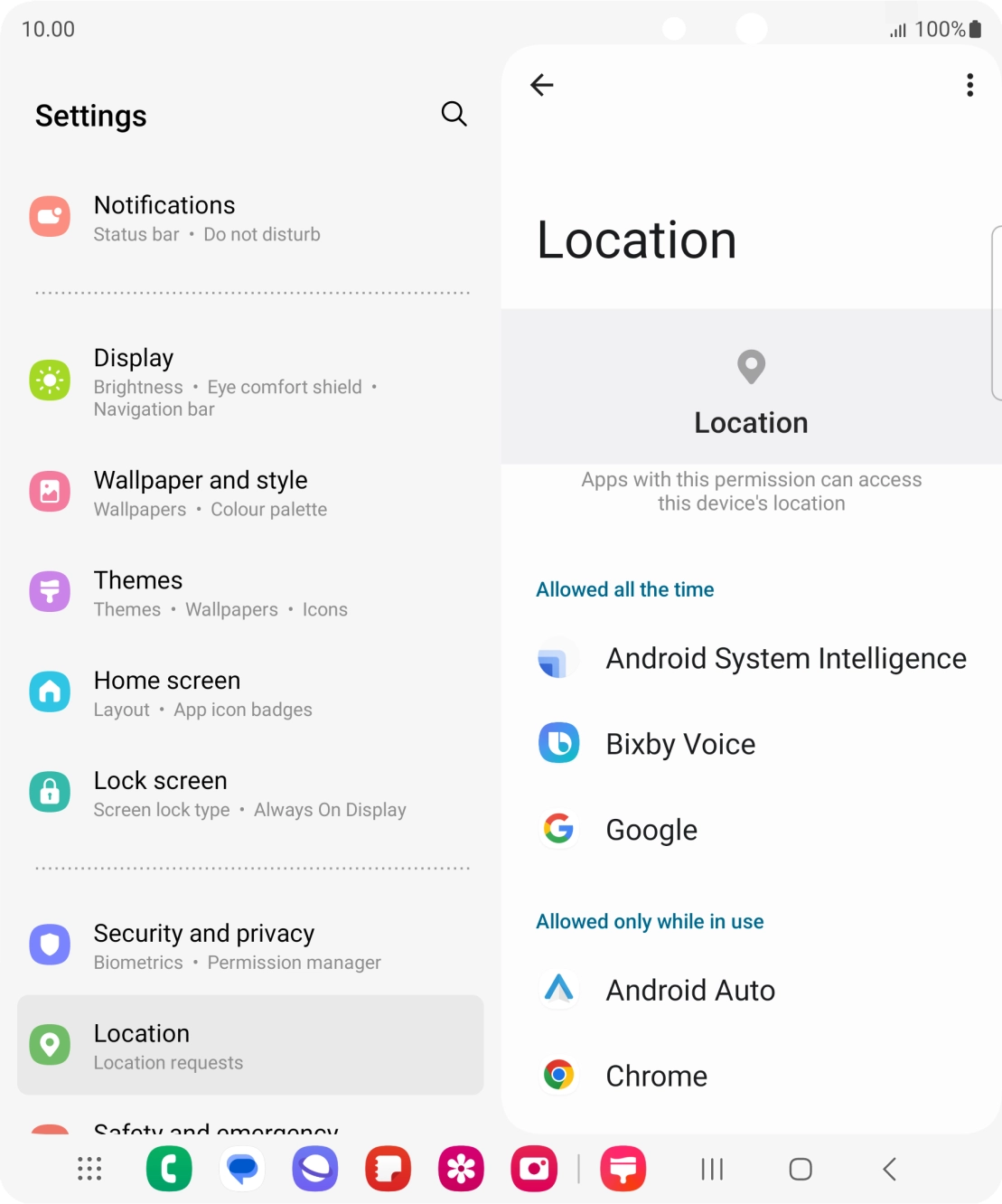Select the Themes icon
The height and width of the screenshot is (1204, 1002).
point(50,591)
